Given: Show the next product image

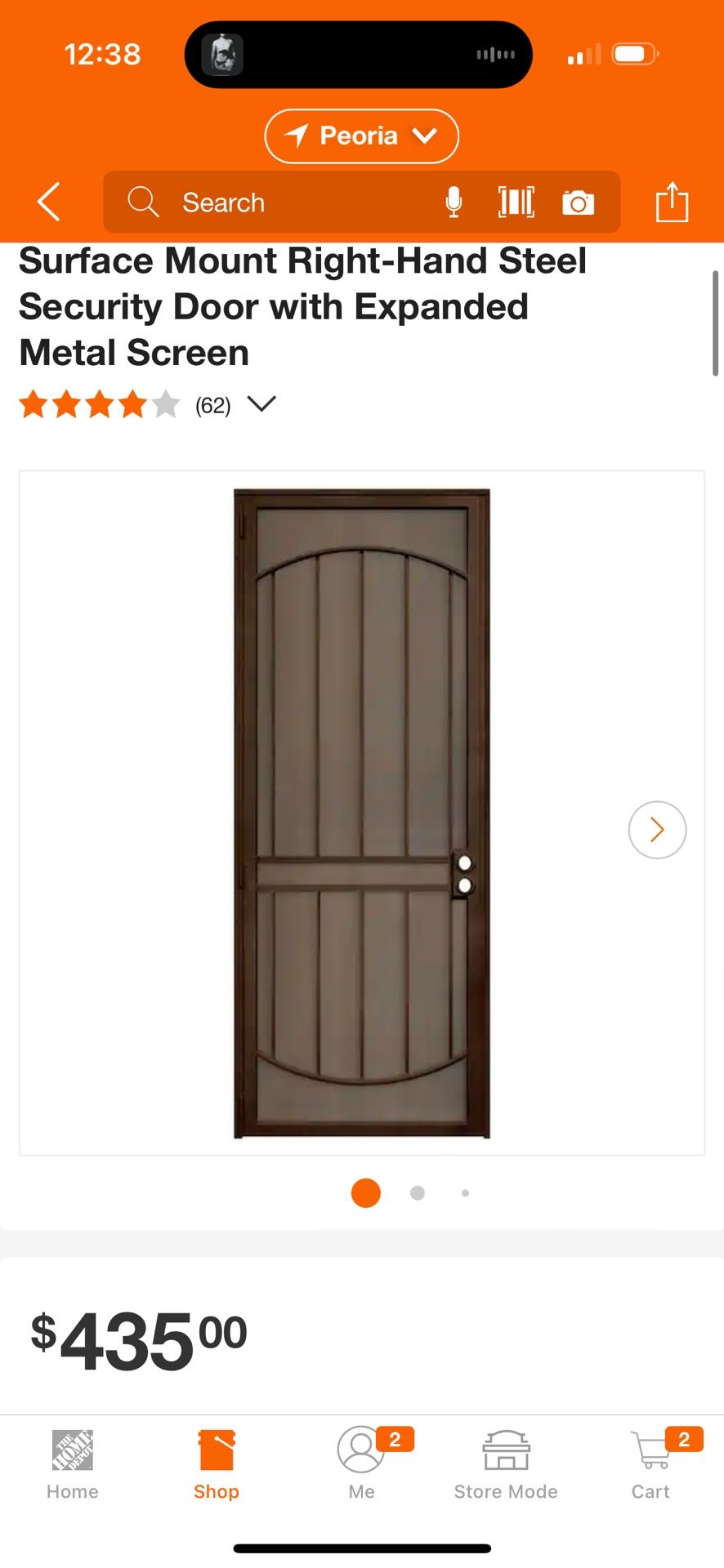Looking at the screenshot, I should coord(657,830).
